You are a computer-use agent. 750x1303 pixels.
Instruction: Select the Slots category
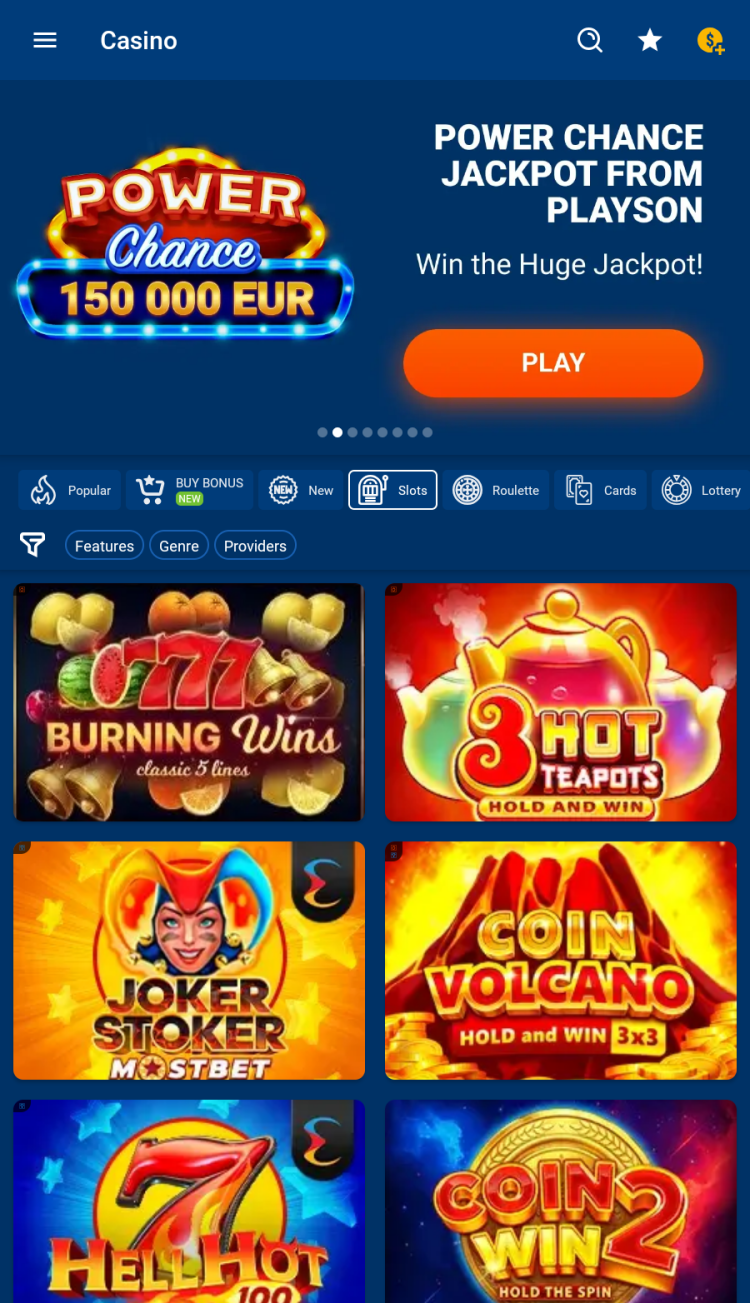(393, 490)
